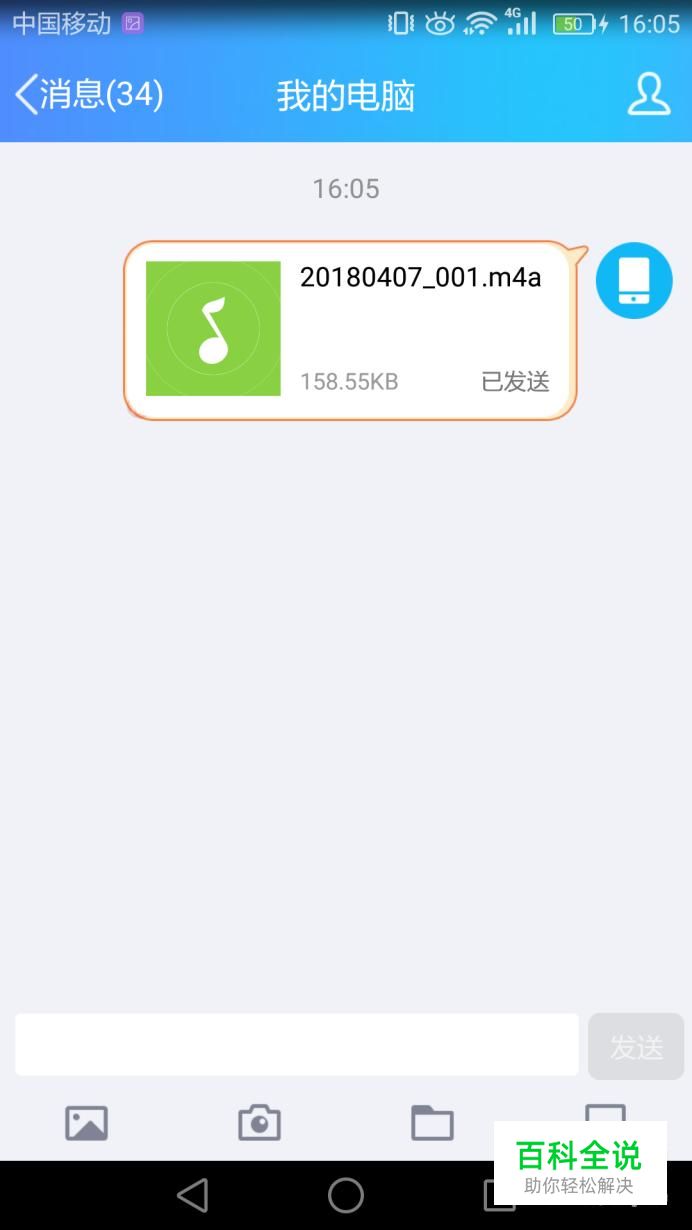The image size is (692, 1230).
Task: Tap the system home button
Action: 346,1195
